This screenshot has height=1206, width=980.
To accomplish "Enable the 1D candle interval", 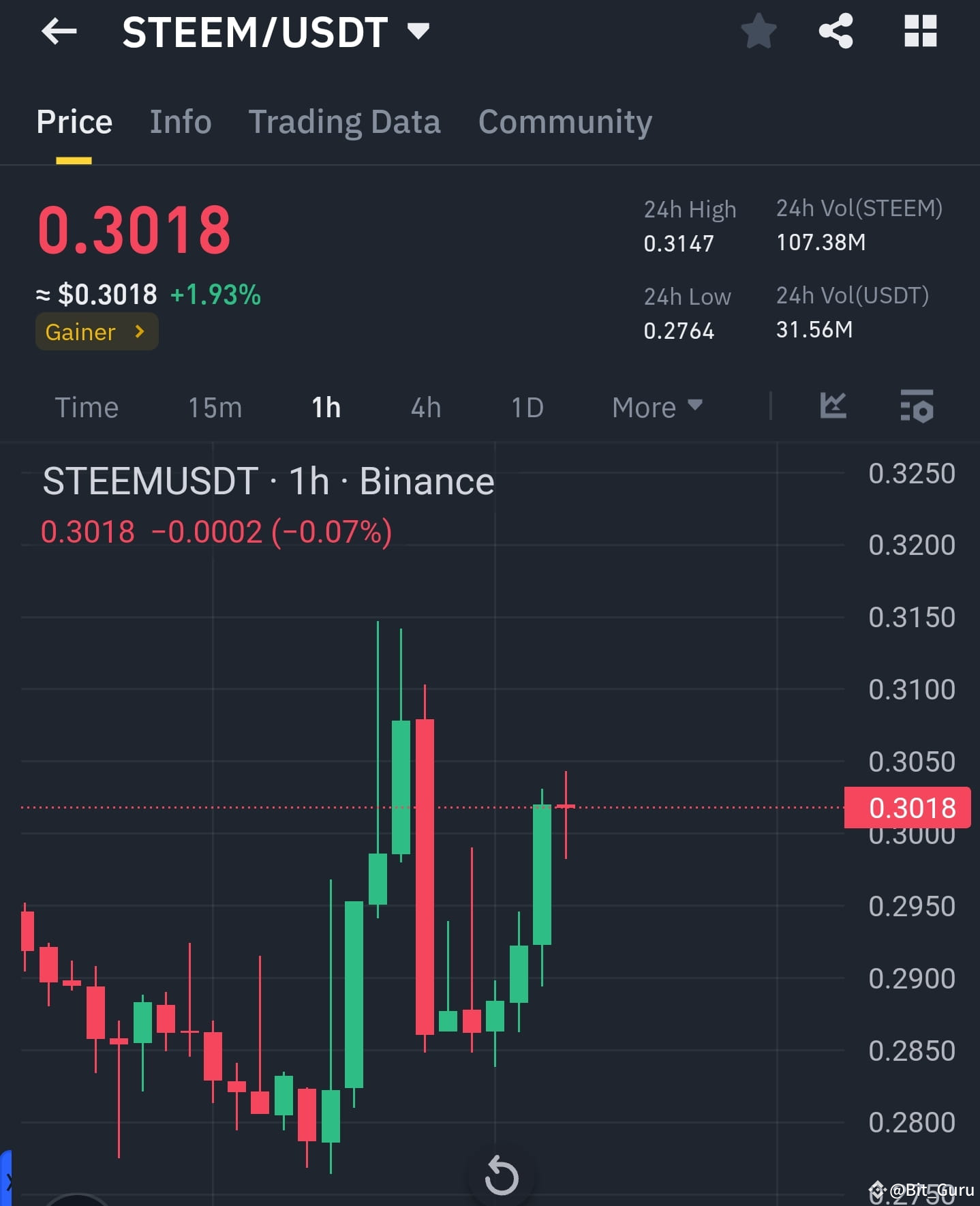I will 525,406.
